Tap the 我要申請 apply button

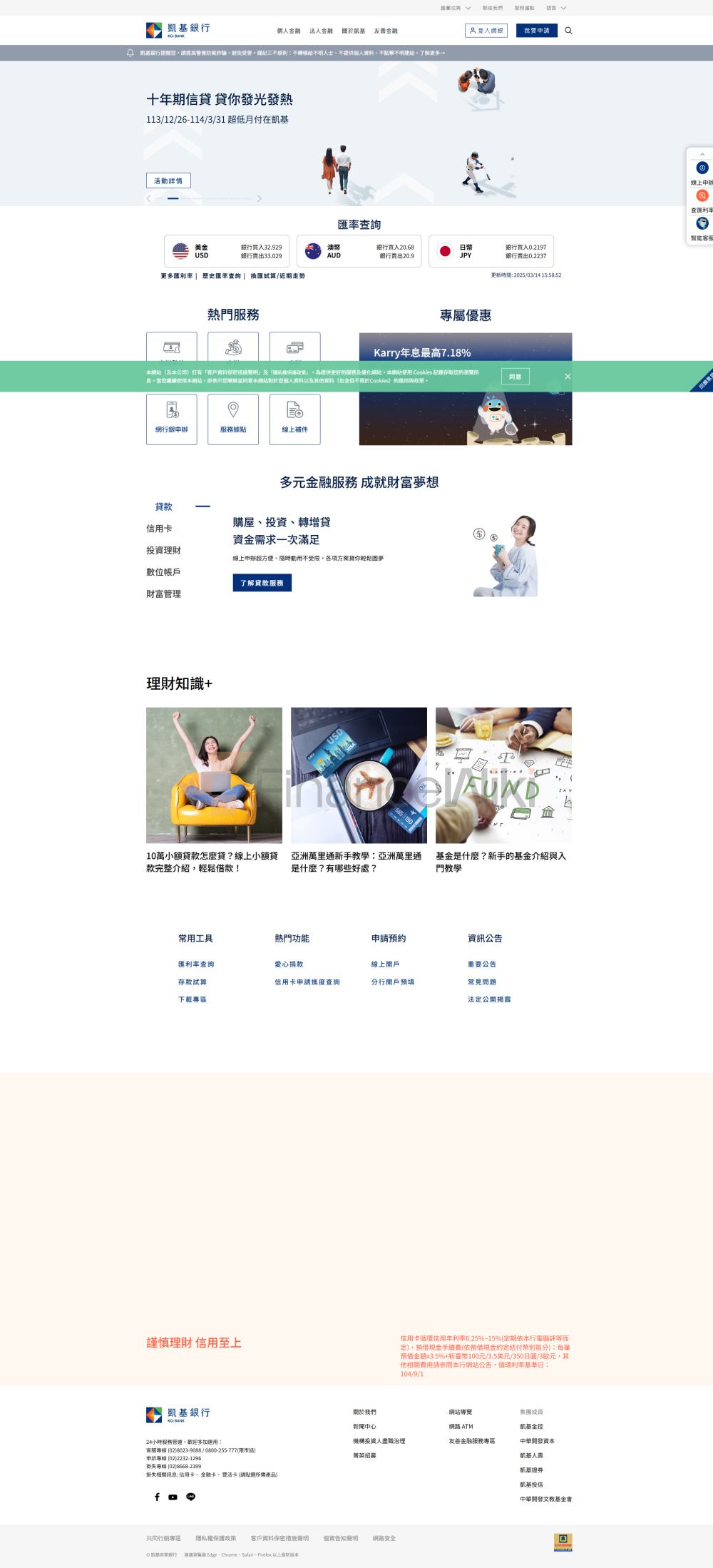pyautogui.click(x=537, y=31)
